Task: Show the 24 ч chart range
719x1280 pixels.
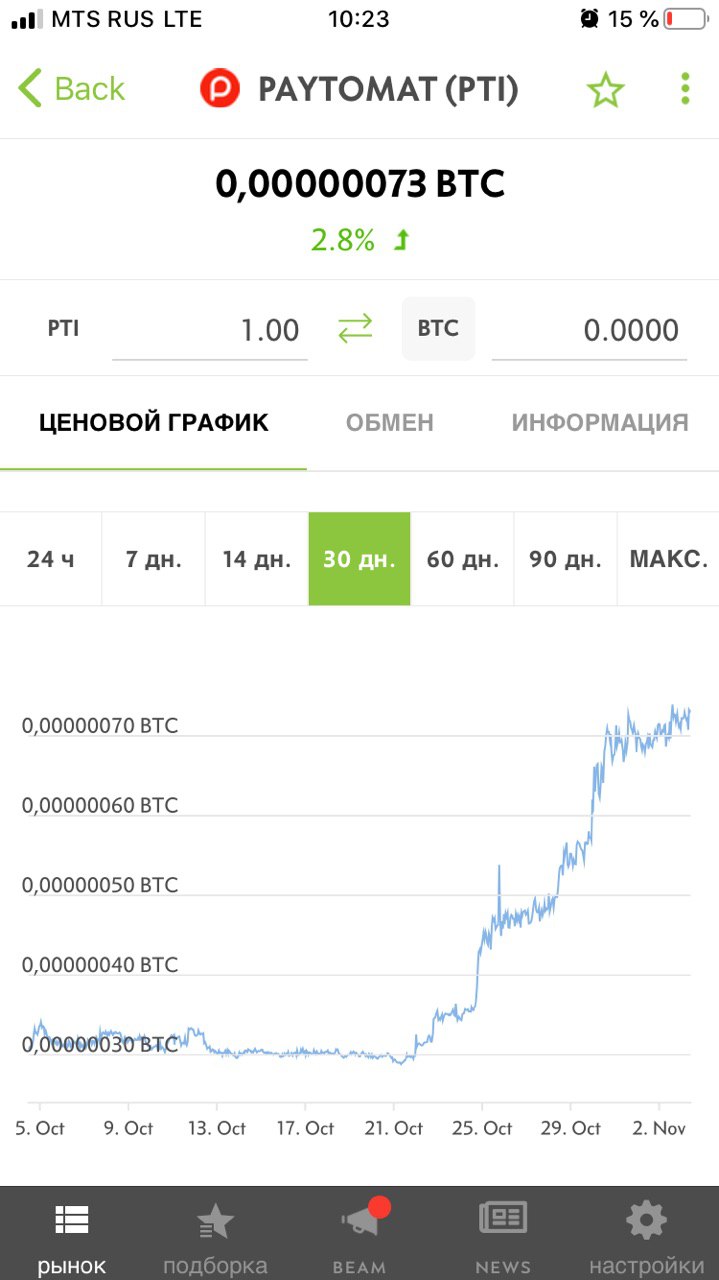Action: tap(51, 559)
